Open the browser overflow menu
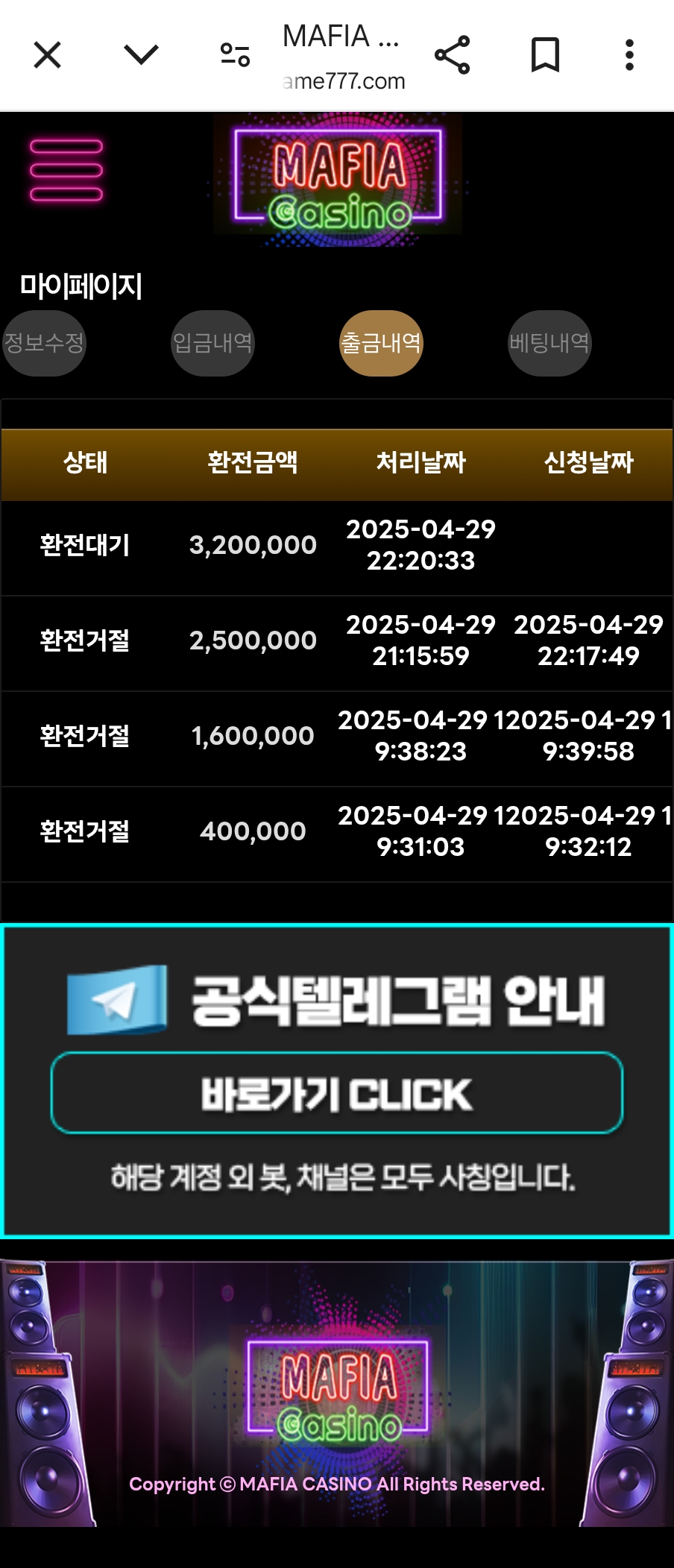 tap(629, 55)
